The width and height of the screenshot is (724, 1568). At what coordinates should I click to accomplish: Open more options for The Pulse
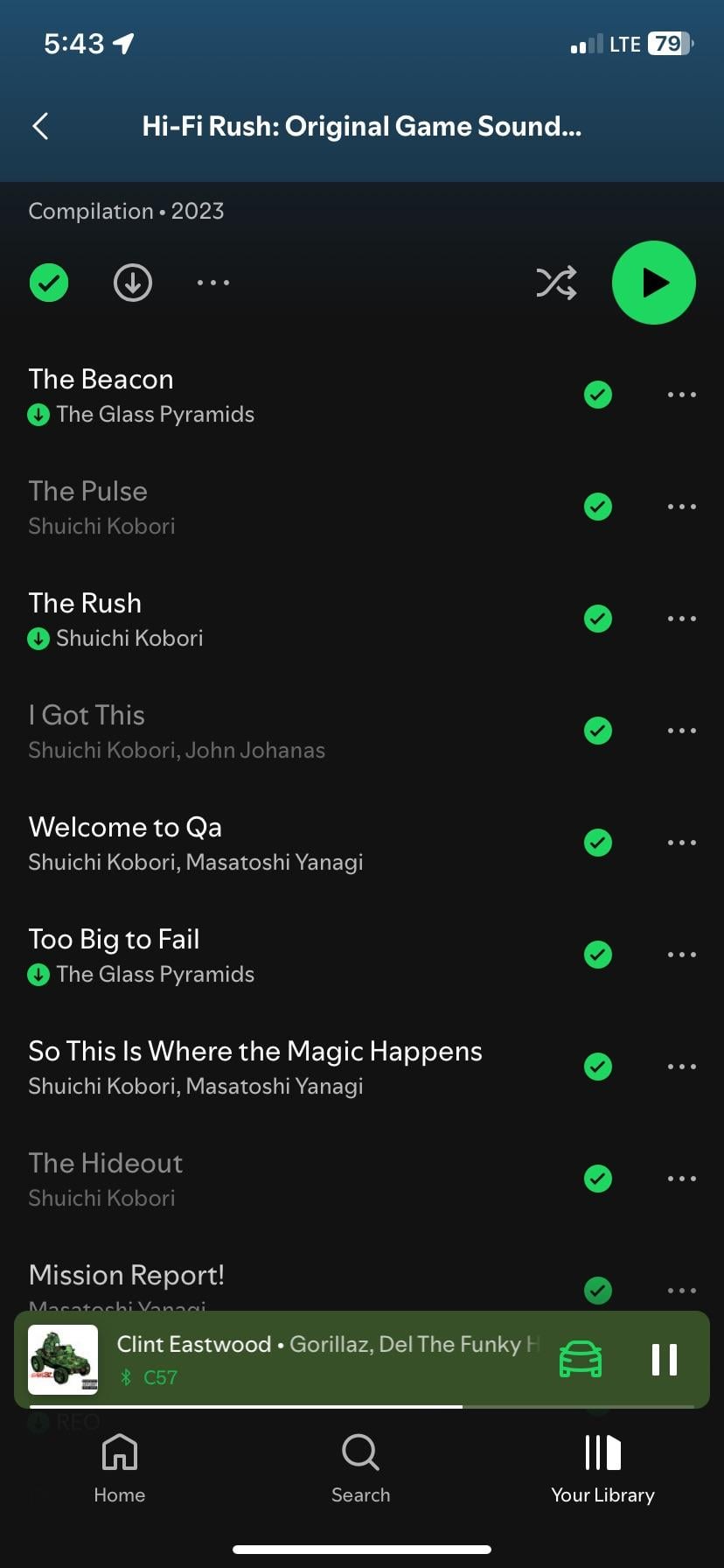681,507
